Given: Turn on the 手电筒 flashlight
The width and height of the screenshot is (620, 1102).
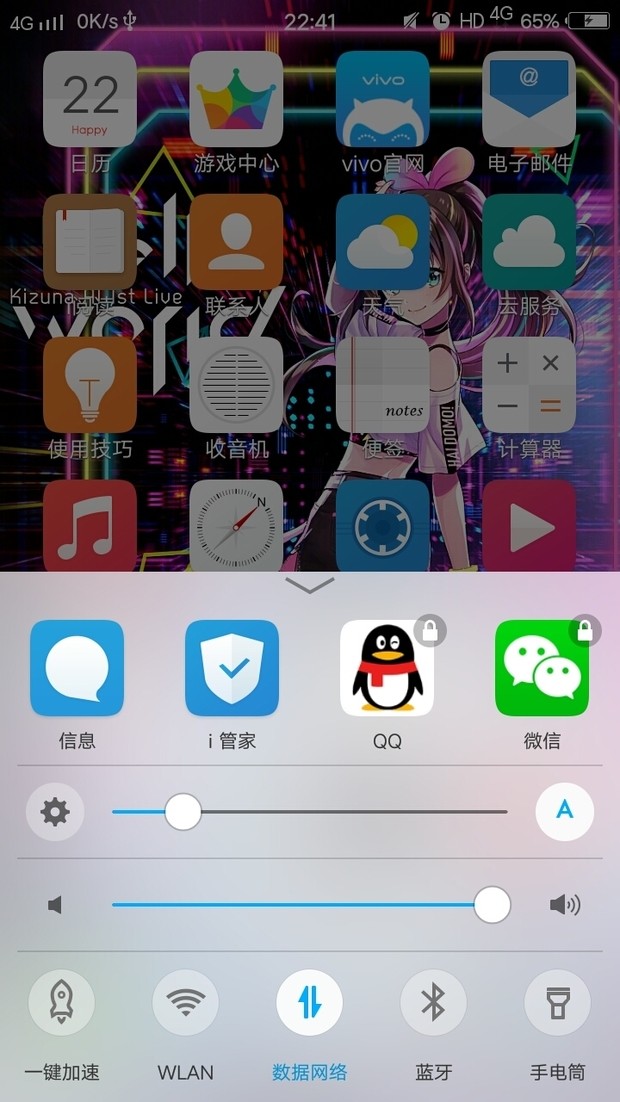Looking at the screenshot, I should (557, 1002).
